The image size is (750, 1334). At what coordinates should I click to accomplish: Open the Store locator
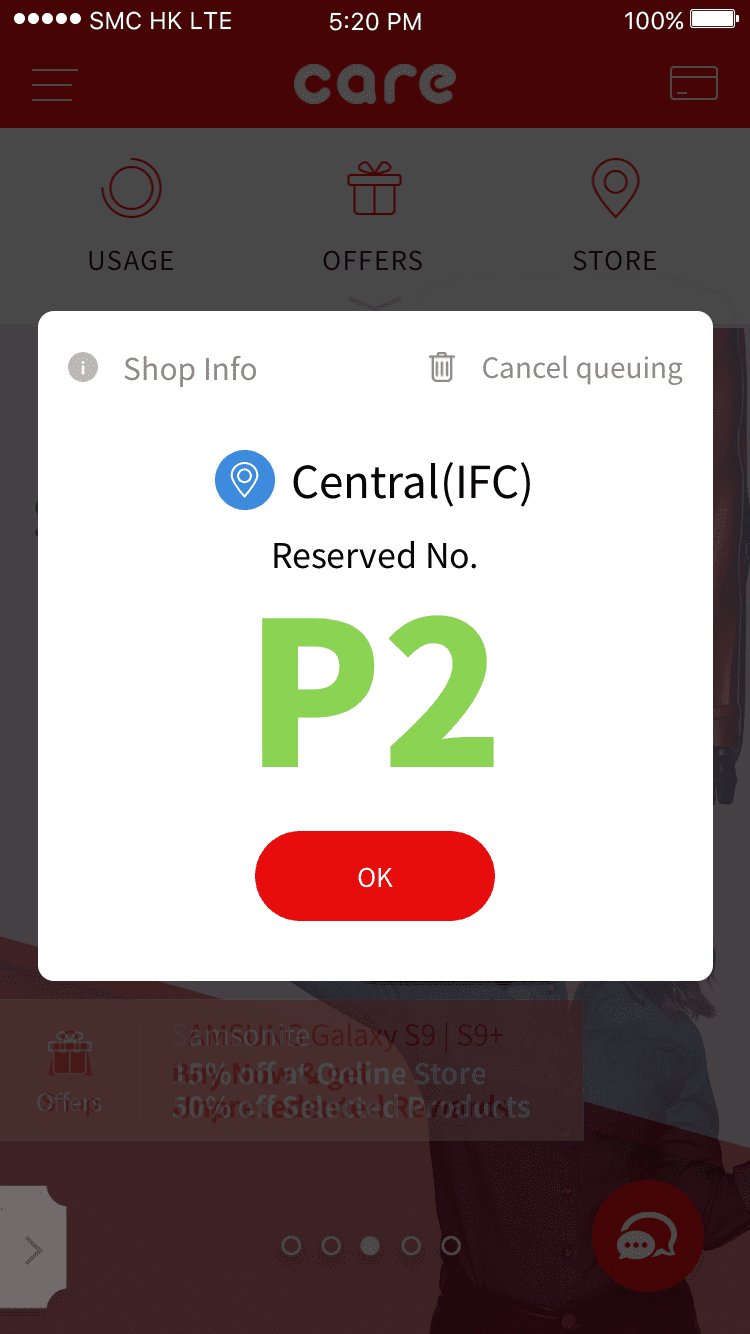(x=614, y=215)
